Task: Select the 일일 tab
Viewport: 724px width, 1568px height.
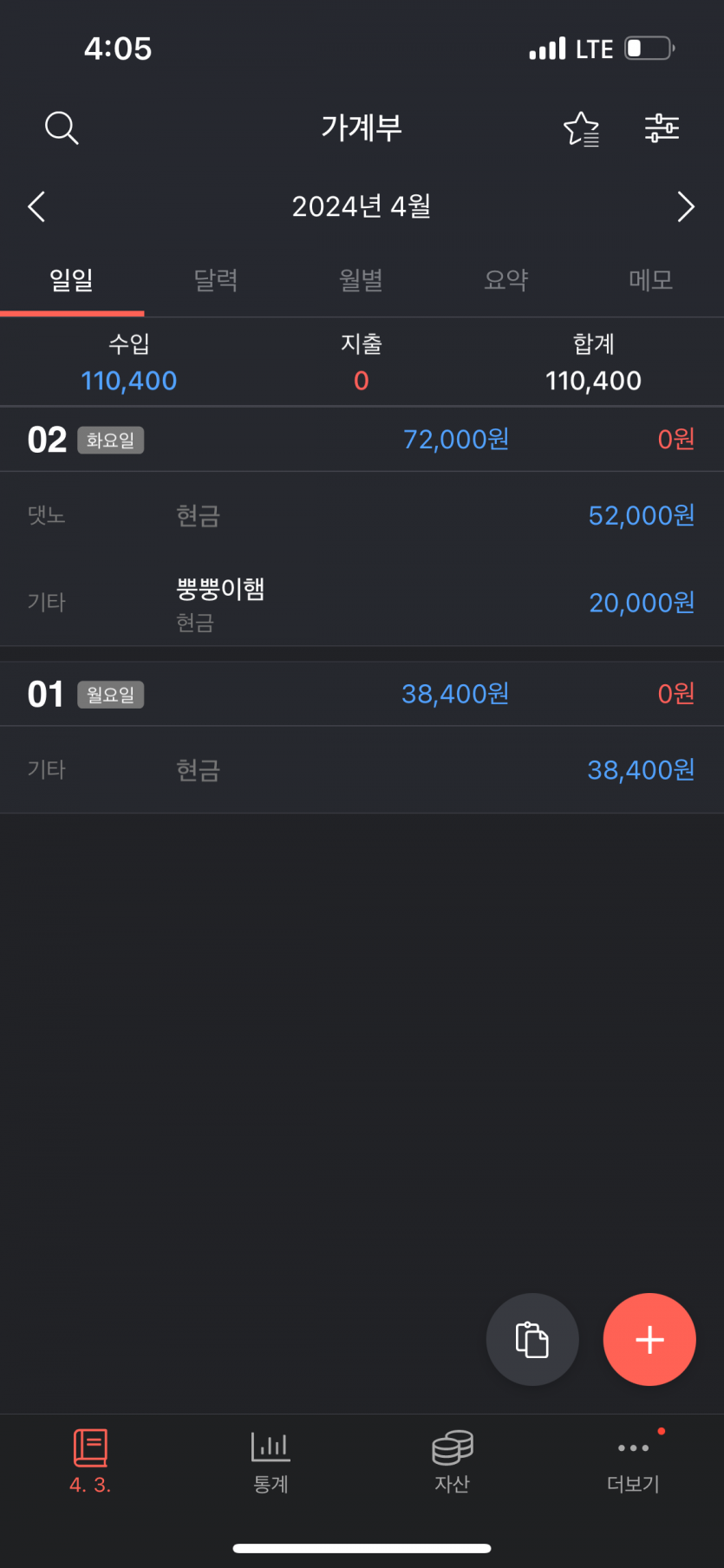Action: point(72,280)
